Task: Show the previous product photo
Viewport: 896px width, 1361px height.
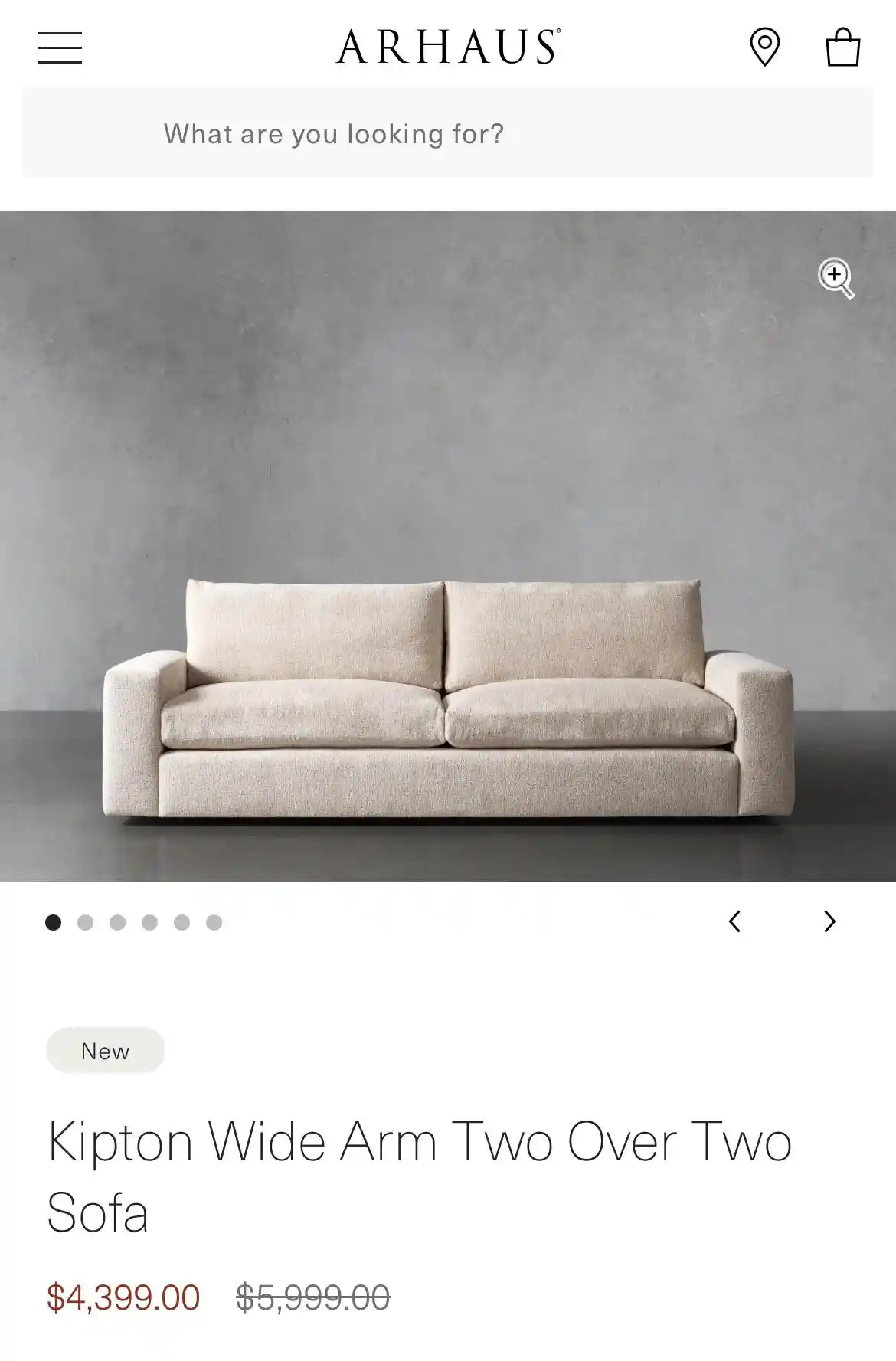Action: click(734, 922)
